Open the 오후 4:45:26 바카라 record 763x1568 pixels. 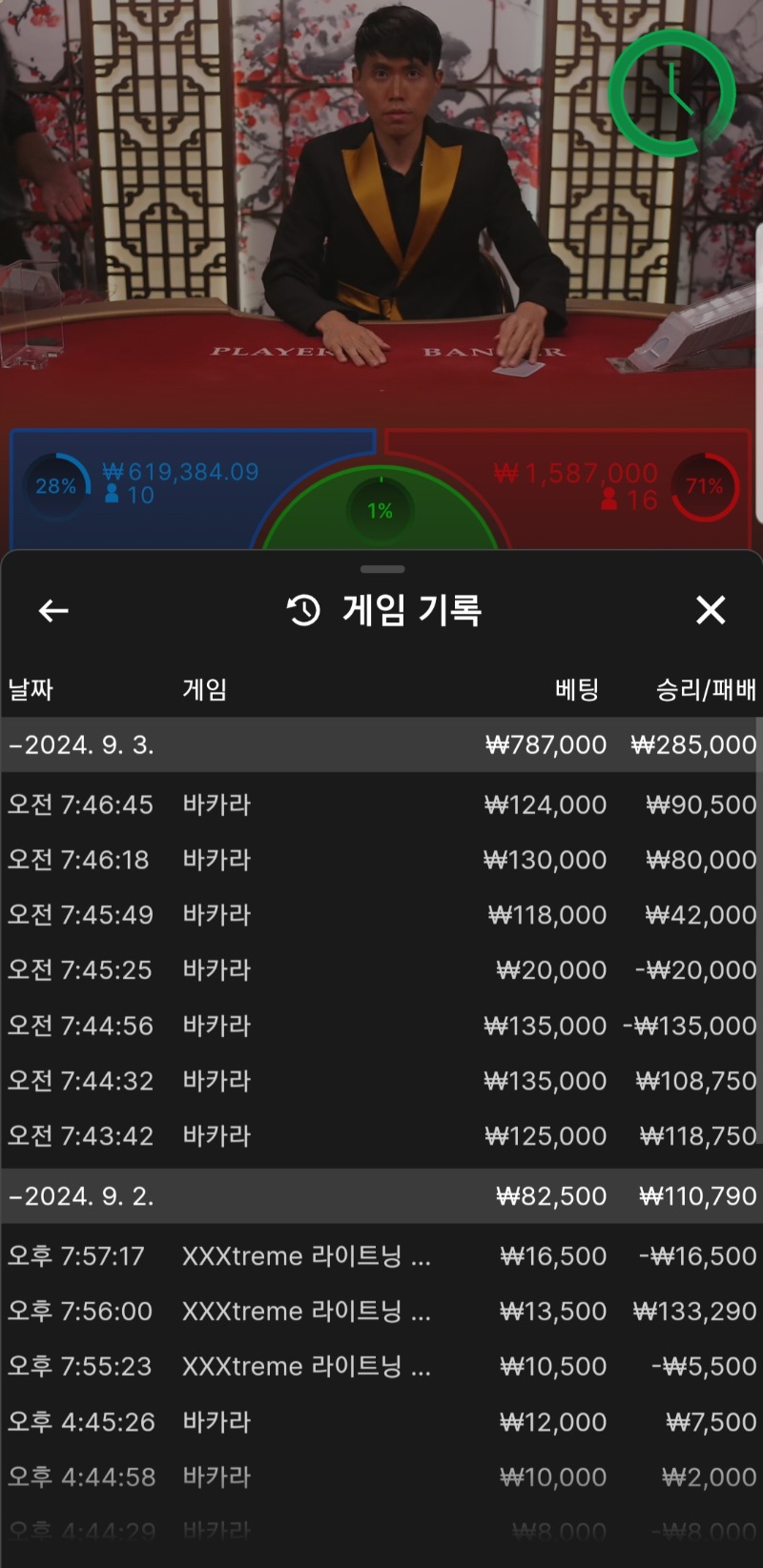coord(381,1421)
